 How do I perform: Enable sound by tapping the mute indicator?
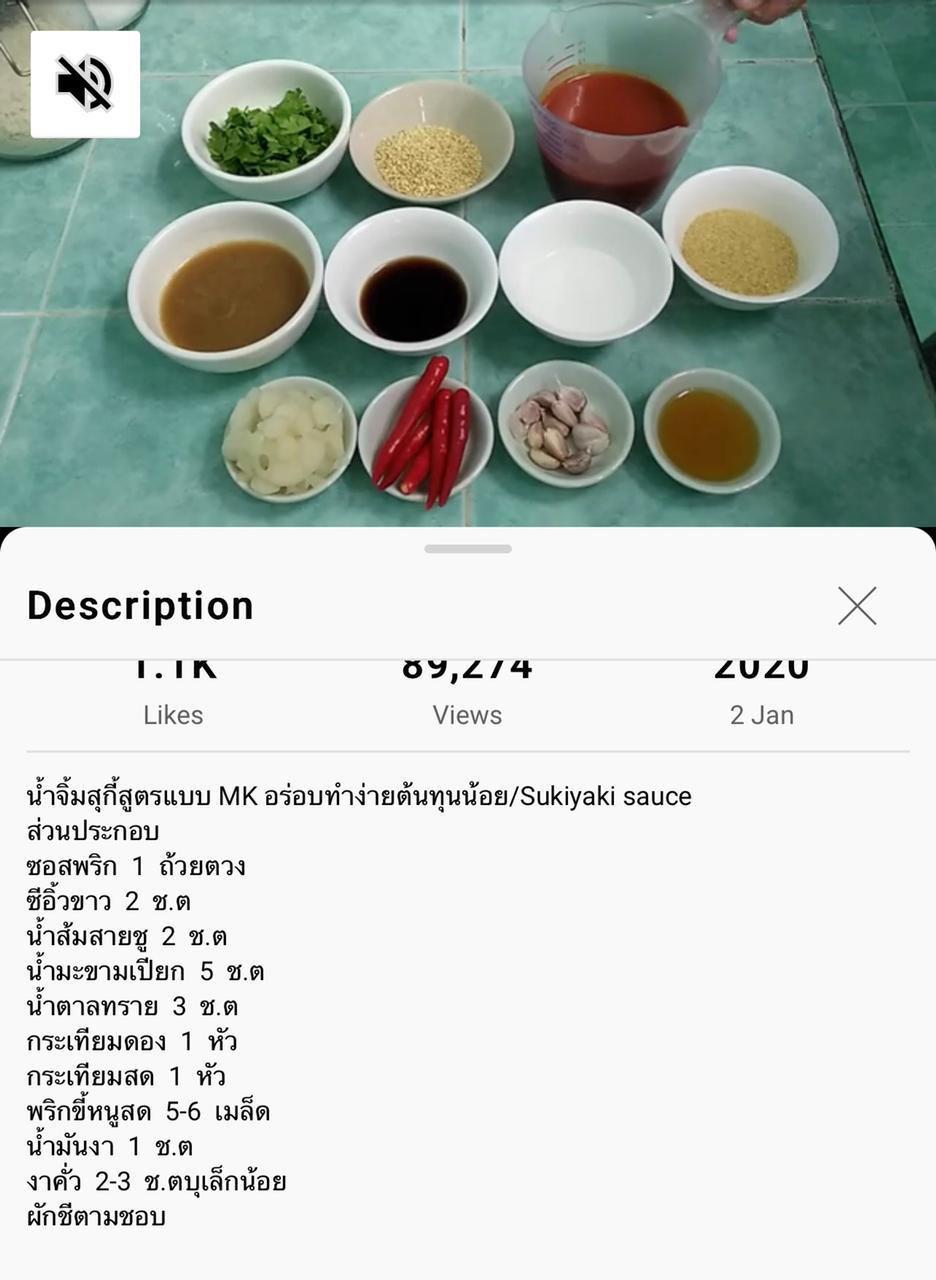coord(85,84)
